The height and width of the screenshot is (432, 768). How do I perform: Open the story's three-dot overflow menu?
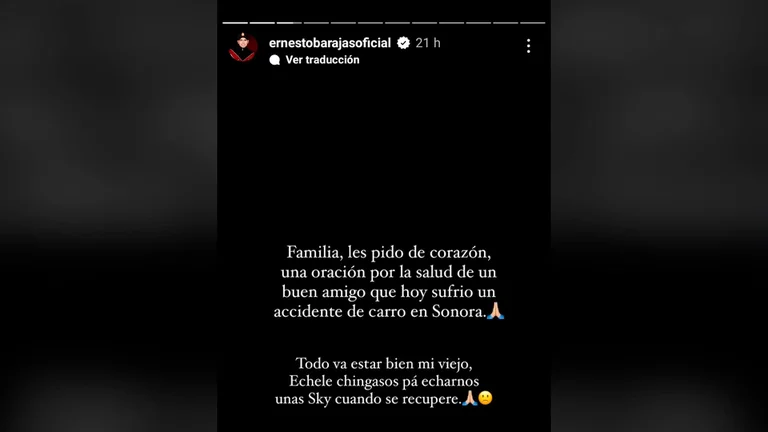click(x=528, y=46)
